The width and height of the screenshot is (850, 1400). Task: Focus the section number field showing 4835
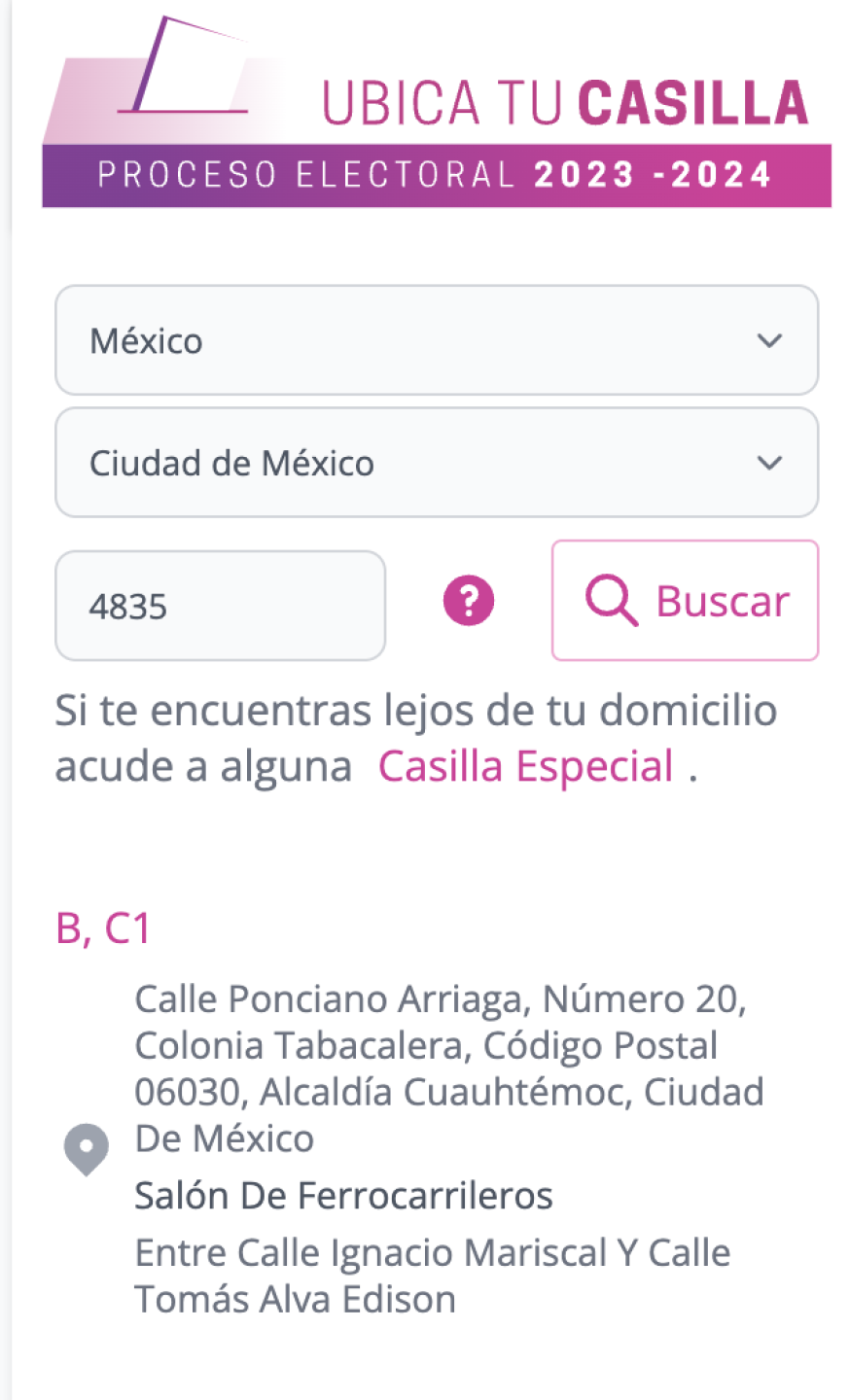[220, 606]
